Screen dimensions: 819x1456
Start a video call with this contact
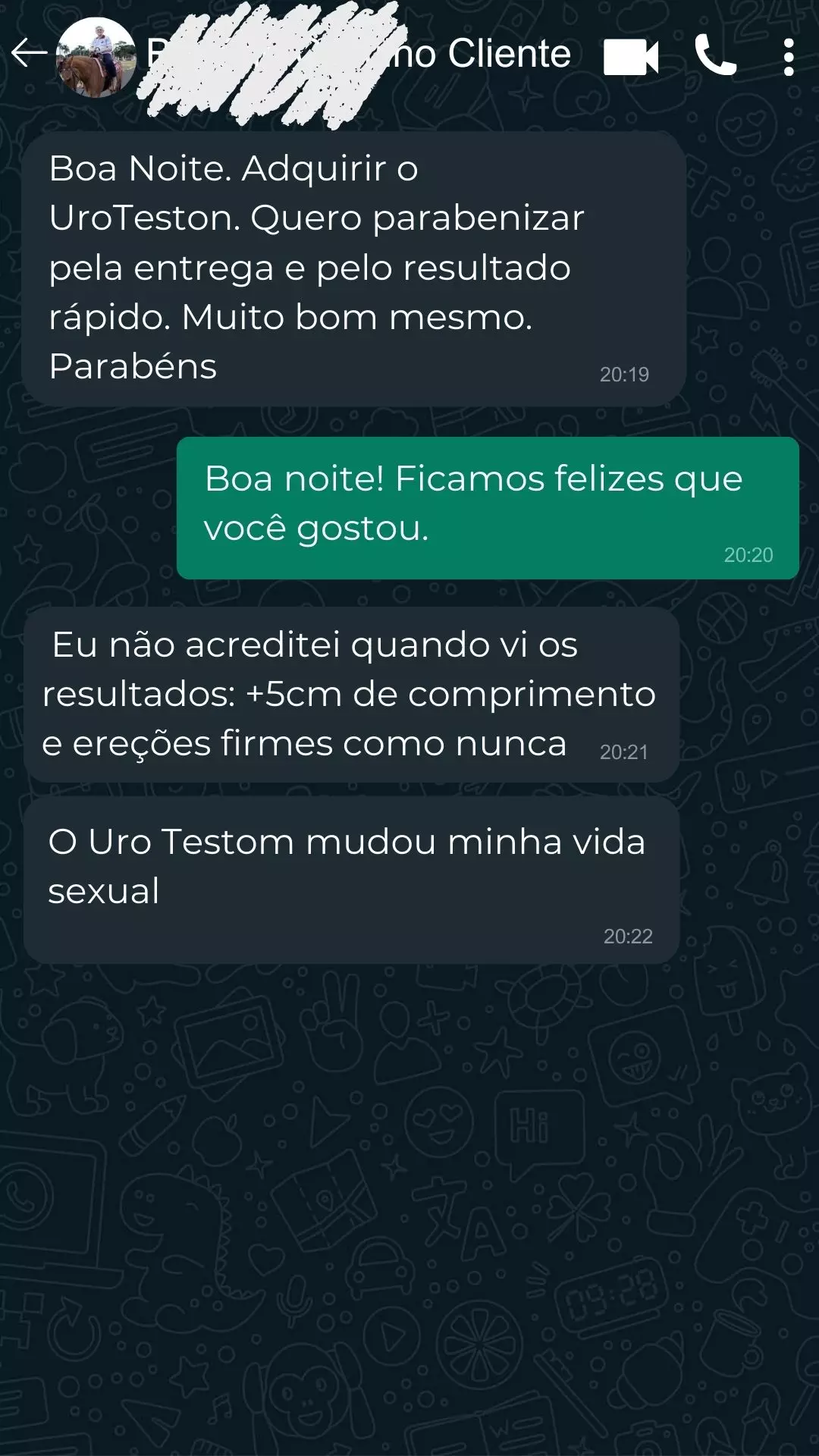pyautogui.click(x=630, y=57)
